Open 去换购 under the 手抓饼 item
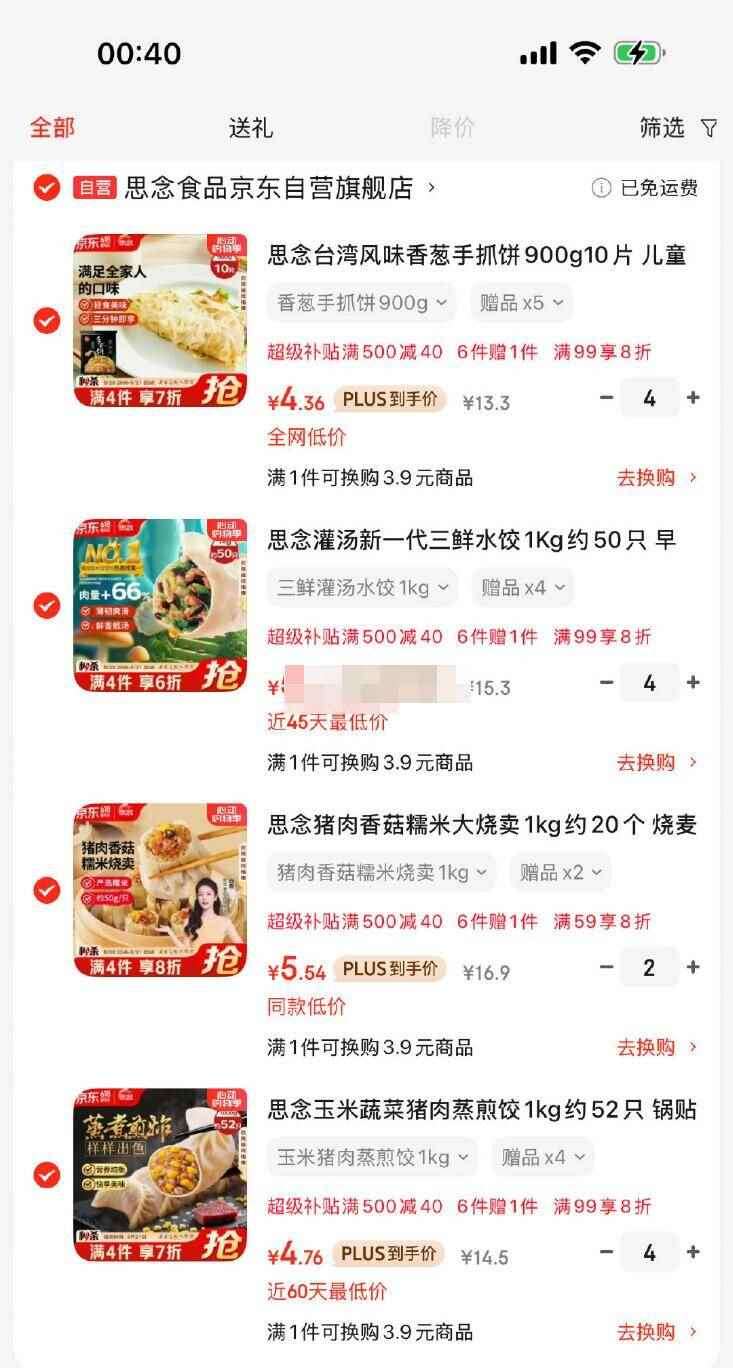This screenshot has width=733, height=1368. (656, 478)
